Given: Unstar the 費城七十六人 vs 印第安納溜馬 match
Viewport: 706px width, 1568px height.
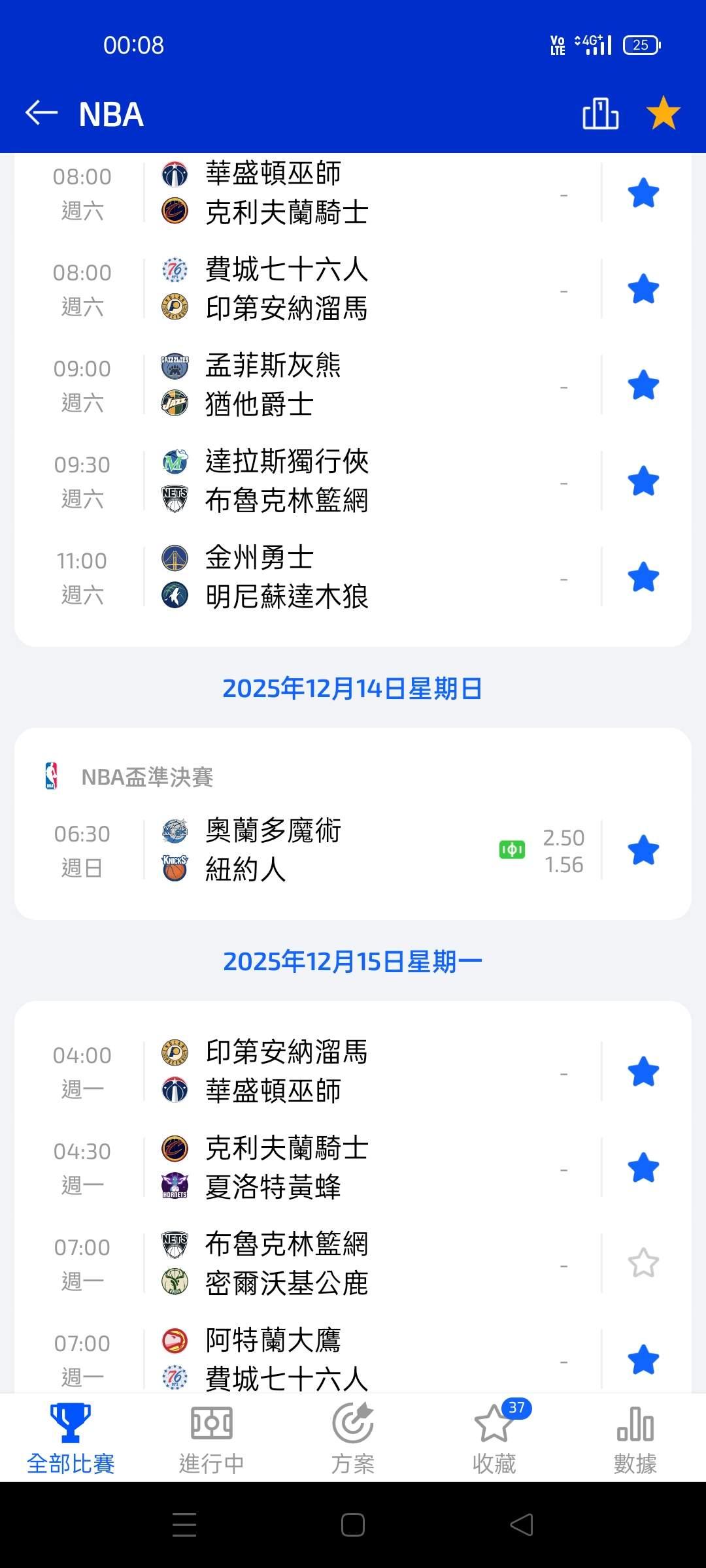Looking at the screenshot, I should click(x=643, y=289).
